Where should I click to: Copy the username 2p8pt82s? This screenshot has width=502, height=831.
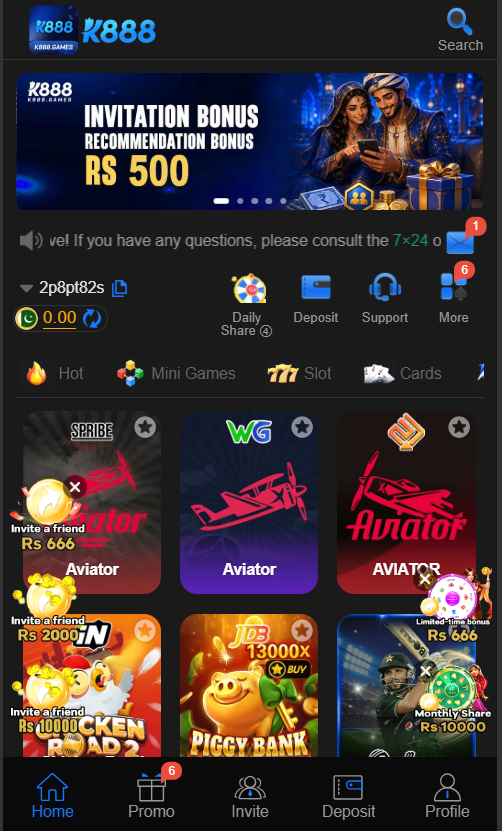(120, 288)
